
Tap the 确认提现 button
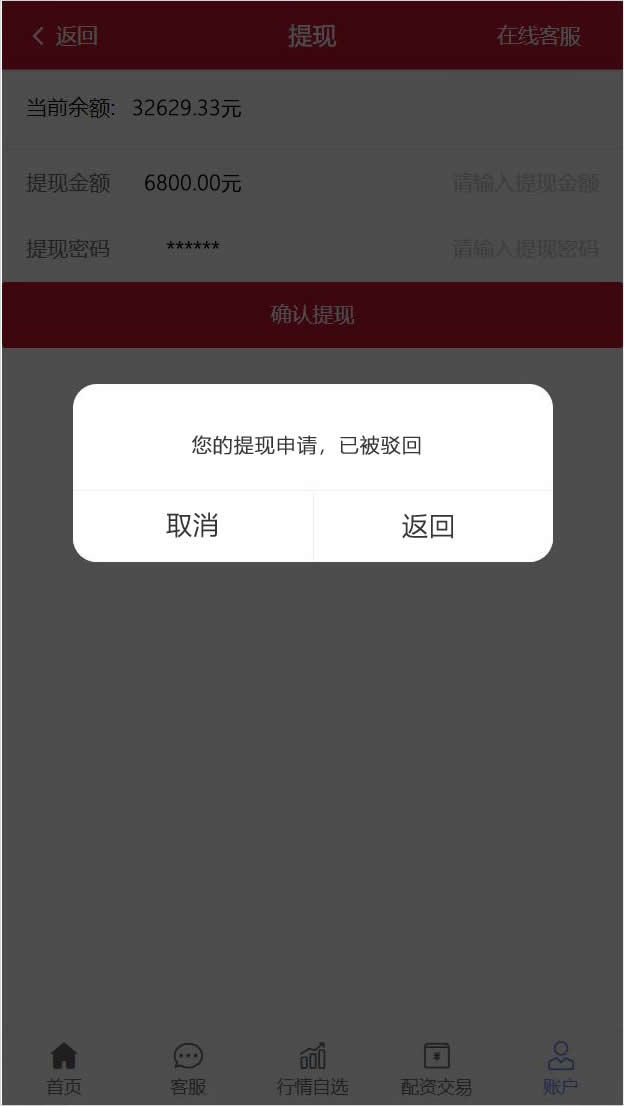click(312, 316)
